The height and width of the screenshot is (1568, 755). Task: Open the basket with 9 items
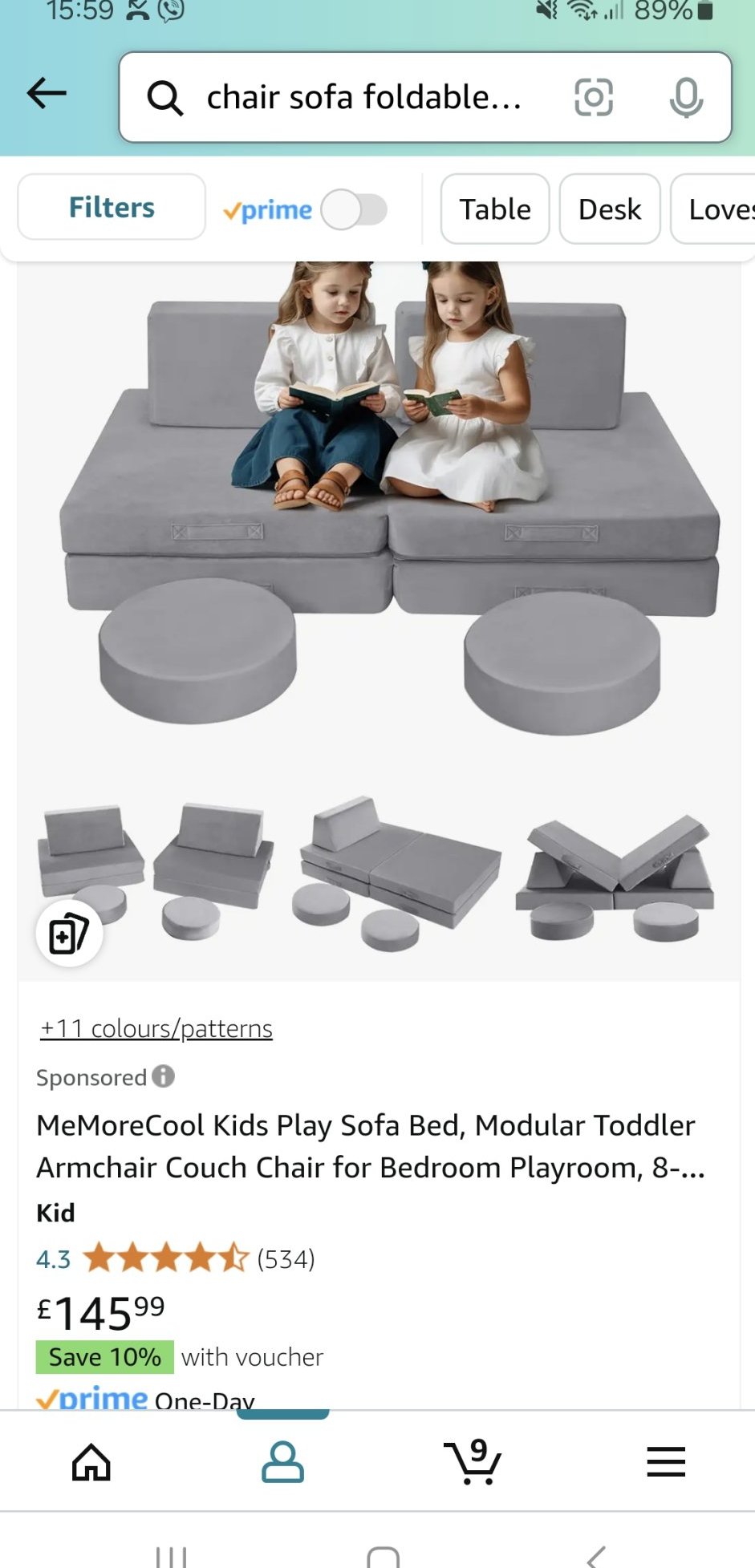click(473, 1461)
